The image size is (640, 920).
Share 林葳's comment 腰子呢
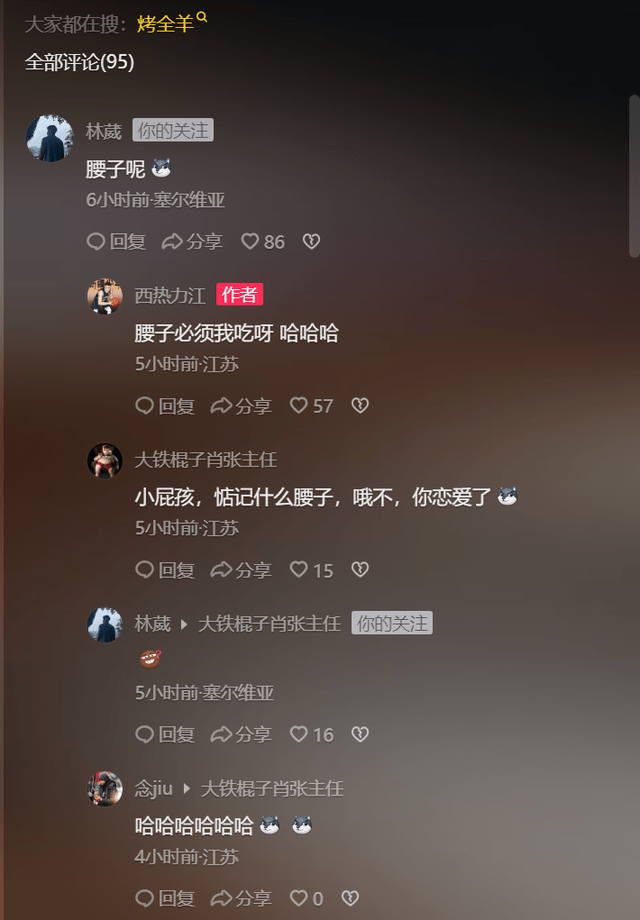192,241
